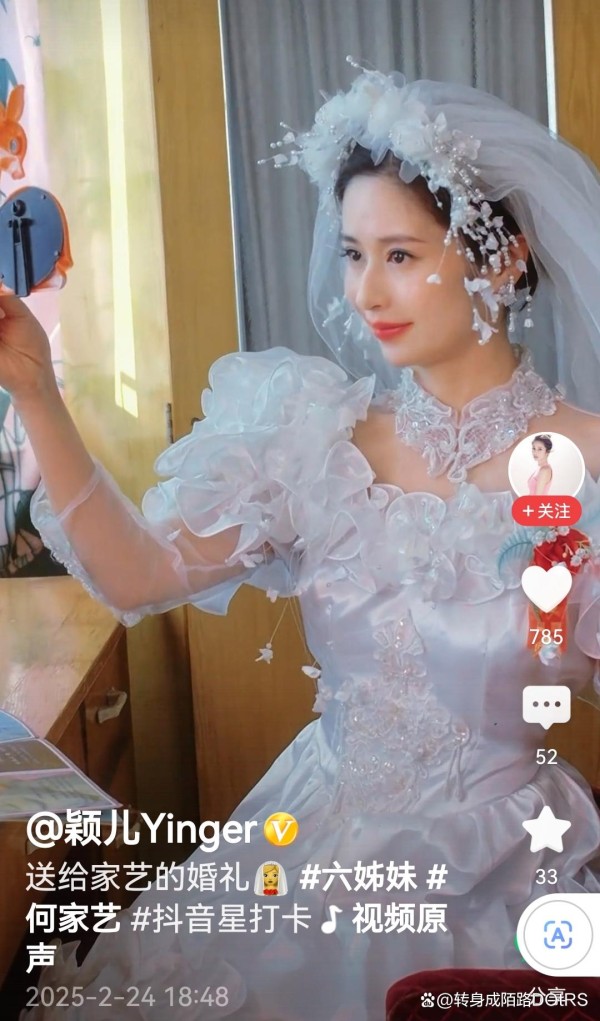
Task: Open the @颖儿Yinger username
Action: coord(141,830)
